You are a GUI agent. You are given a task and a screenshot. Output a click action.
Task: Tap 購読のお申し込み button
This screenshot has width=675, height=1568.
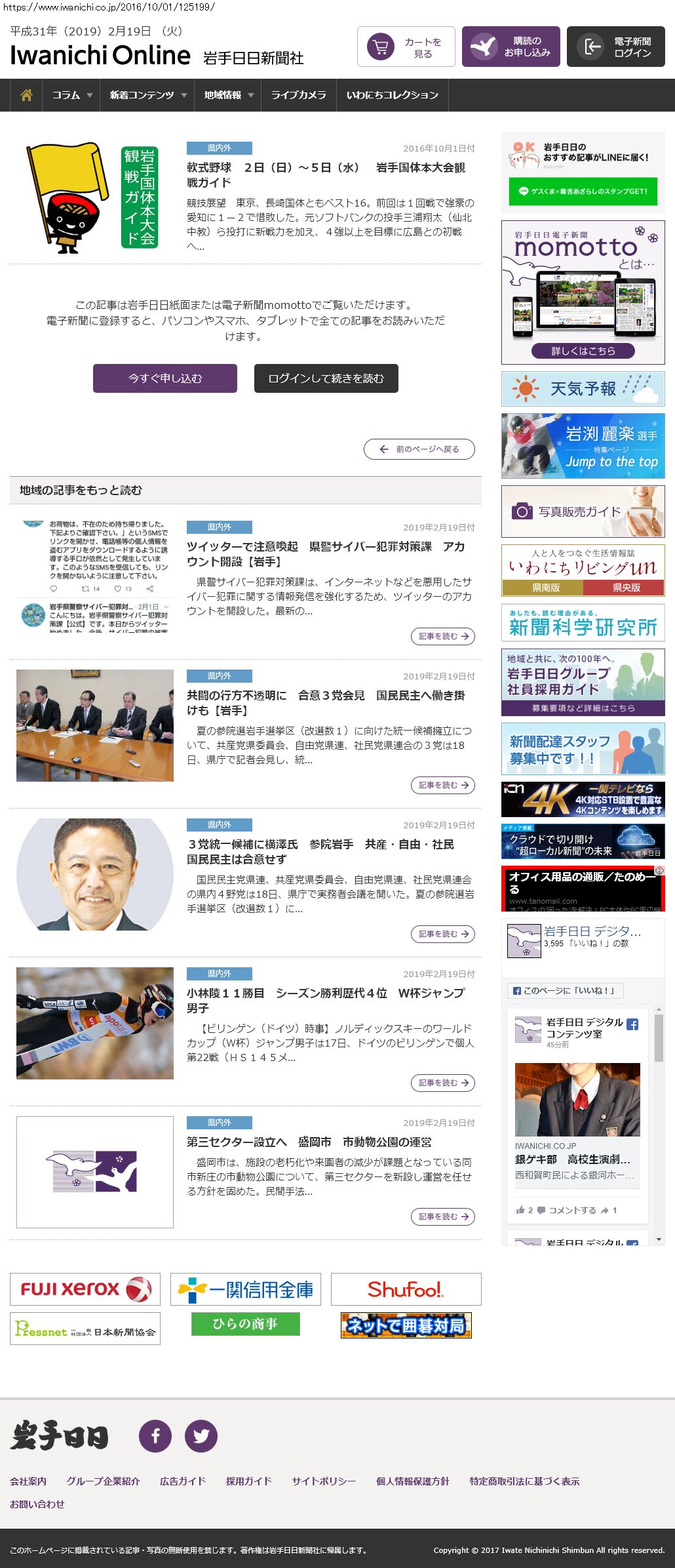tap(511, 47)
